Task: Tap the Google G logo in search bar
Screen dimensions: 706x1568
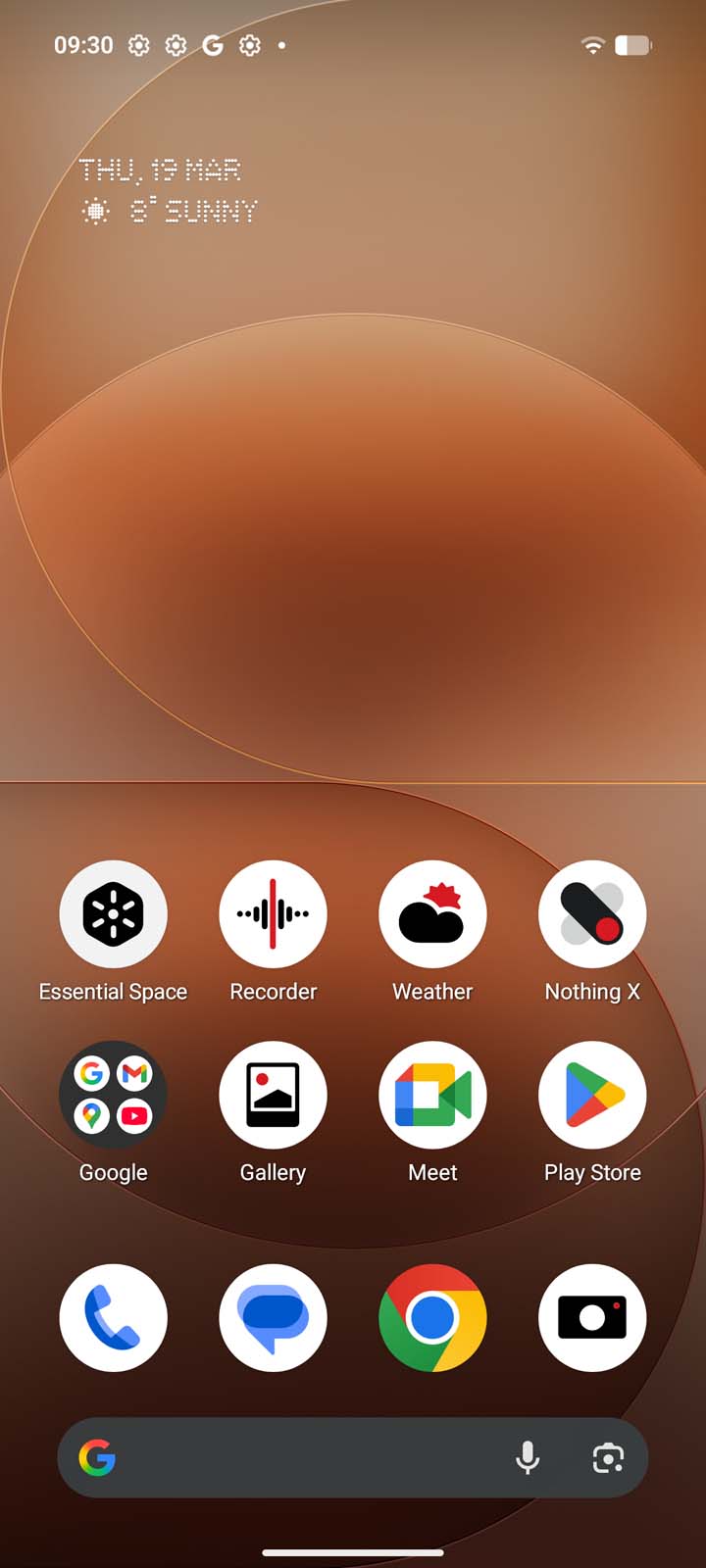Action: point(97,1457)
